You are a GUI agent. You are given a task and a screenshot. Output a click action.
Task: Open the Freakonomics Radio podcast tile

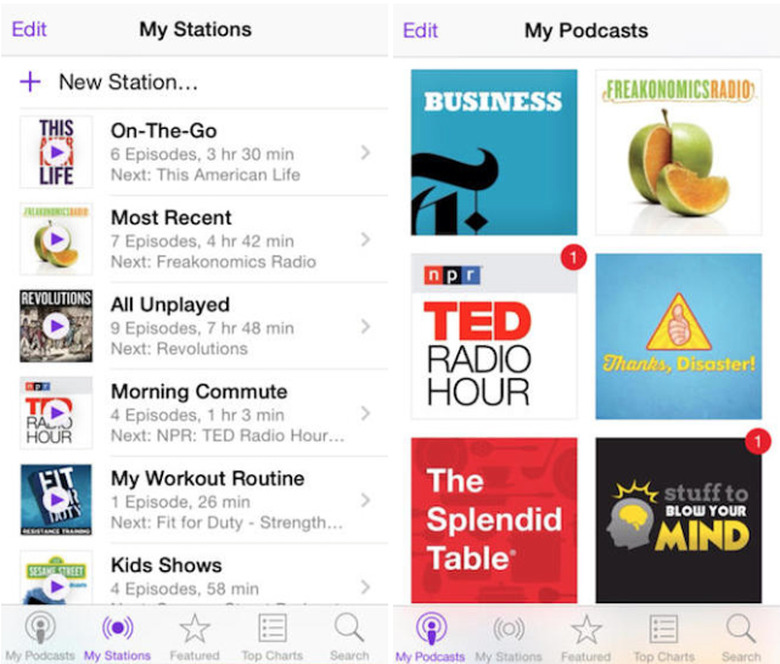[678, 152]
